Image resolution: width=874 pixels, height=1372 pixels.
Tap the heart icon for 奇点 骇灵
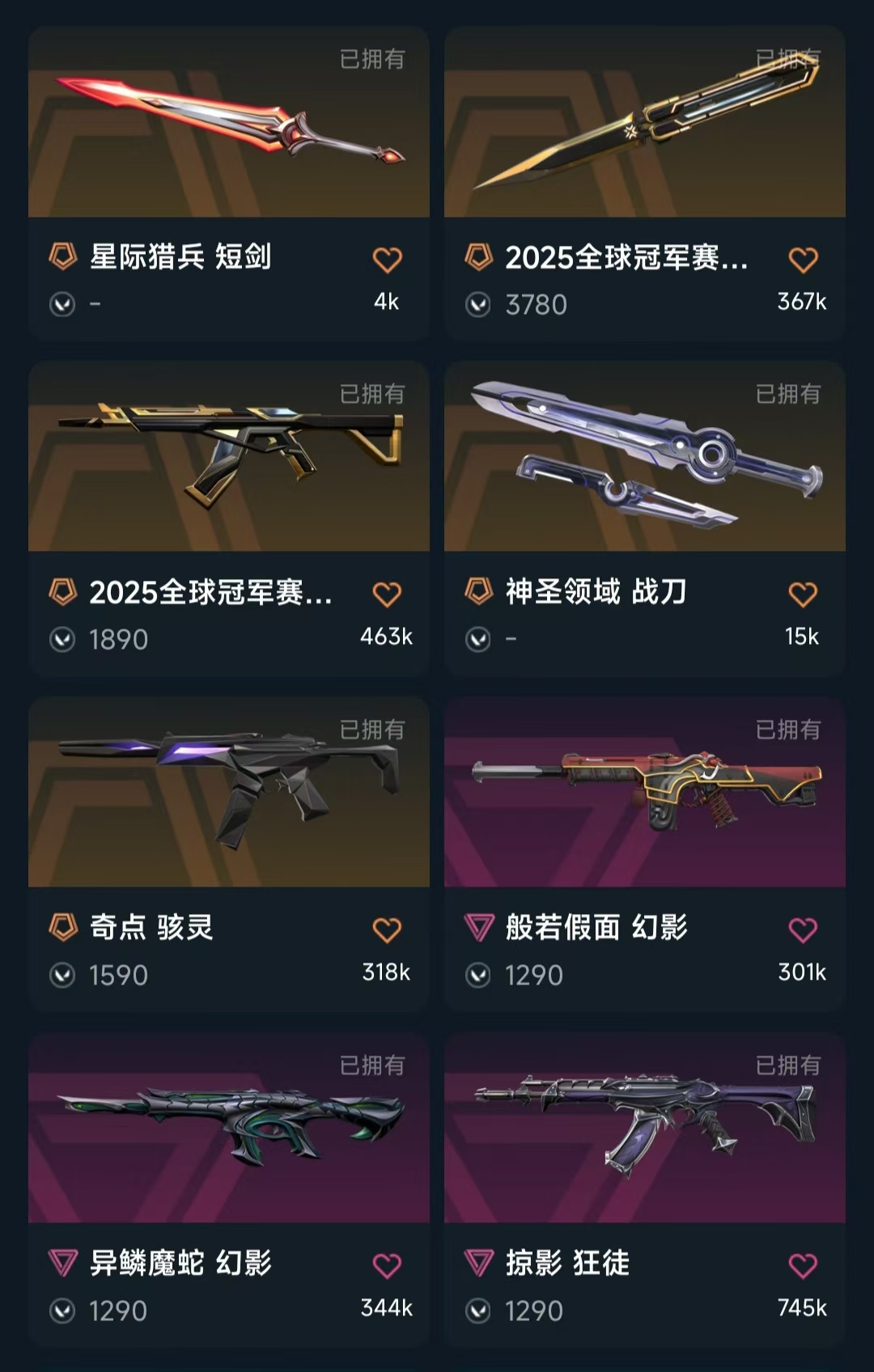click(387, 929)
